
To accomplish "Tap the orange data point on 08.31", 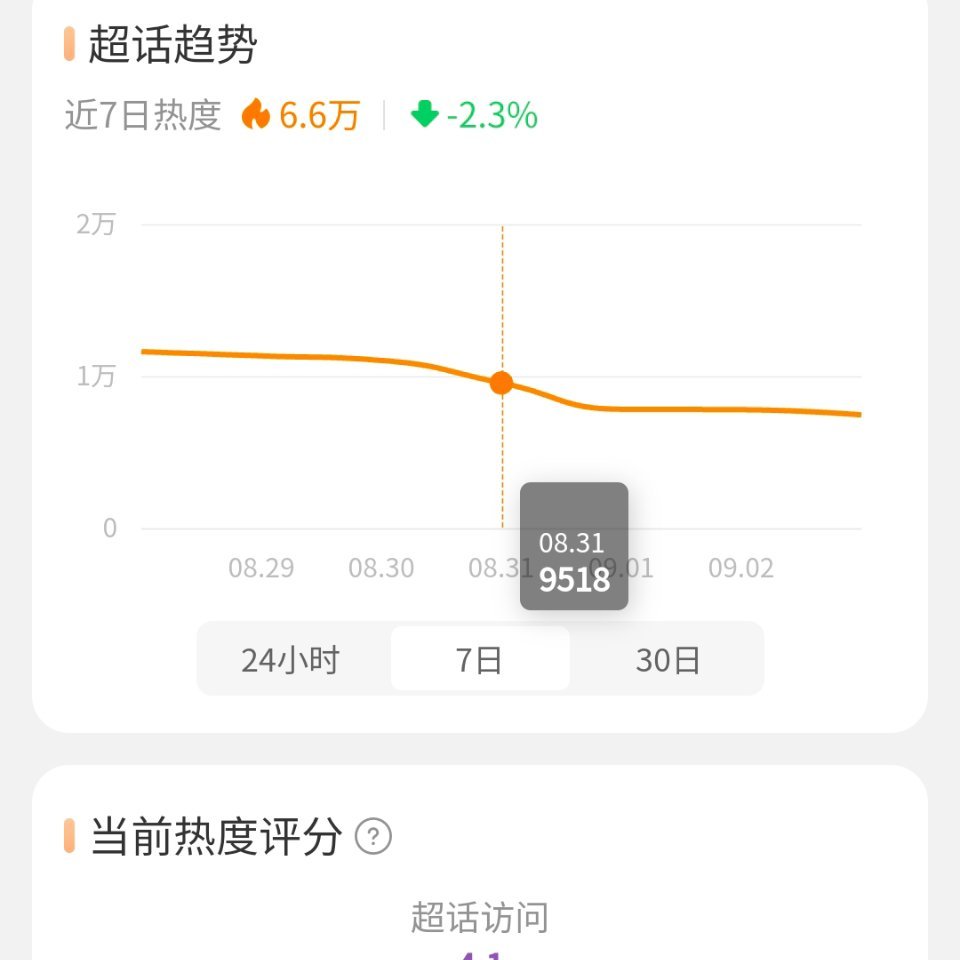I will pyautogui.click(x=501, y=383).
